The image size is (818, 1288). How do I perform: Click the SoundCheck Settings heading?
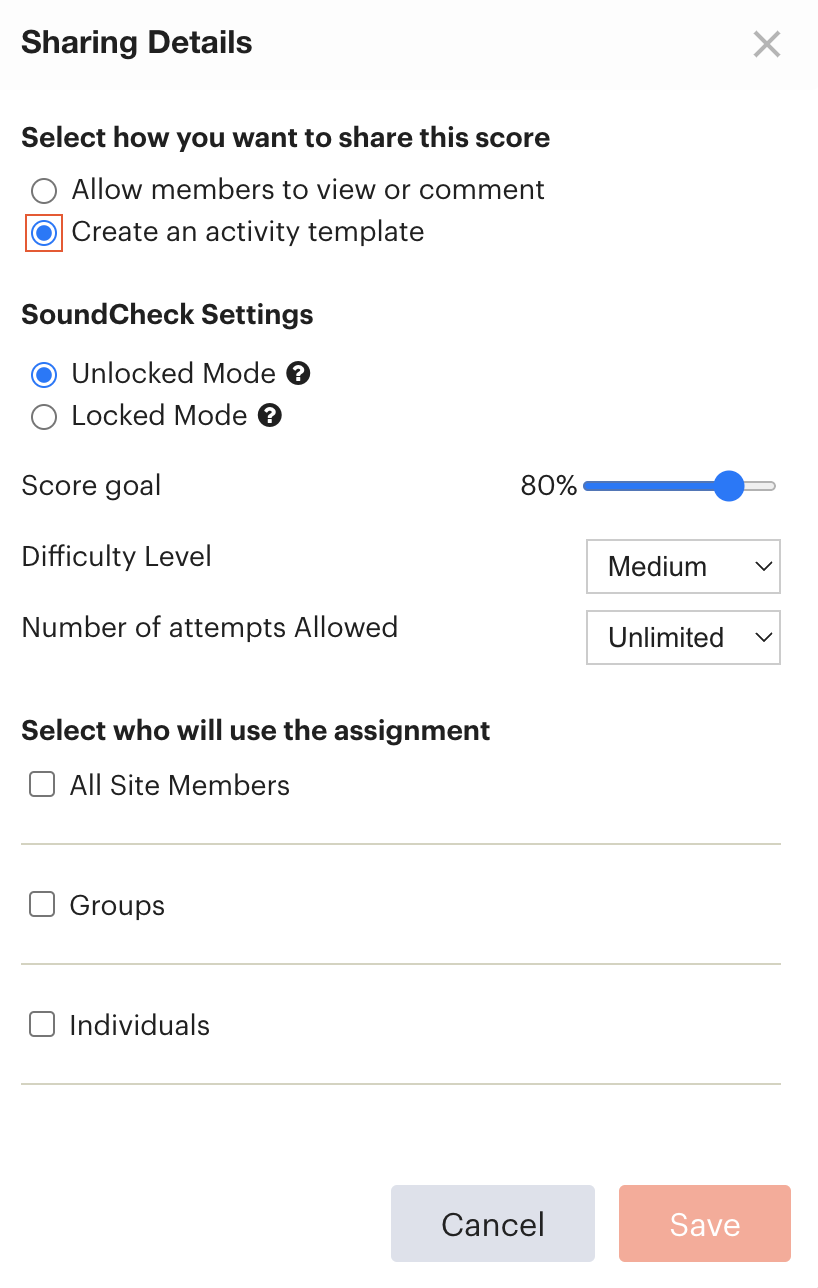click(x=166, y=315)
